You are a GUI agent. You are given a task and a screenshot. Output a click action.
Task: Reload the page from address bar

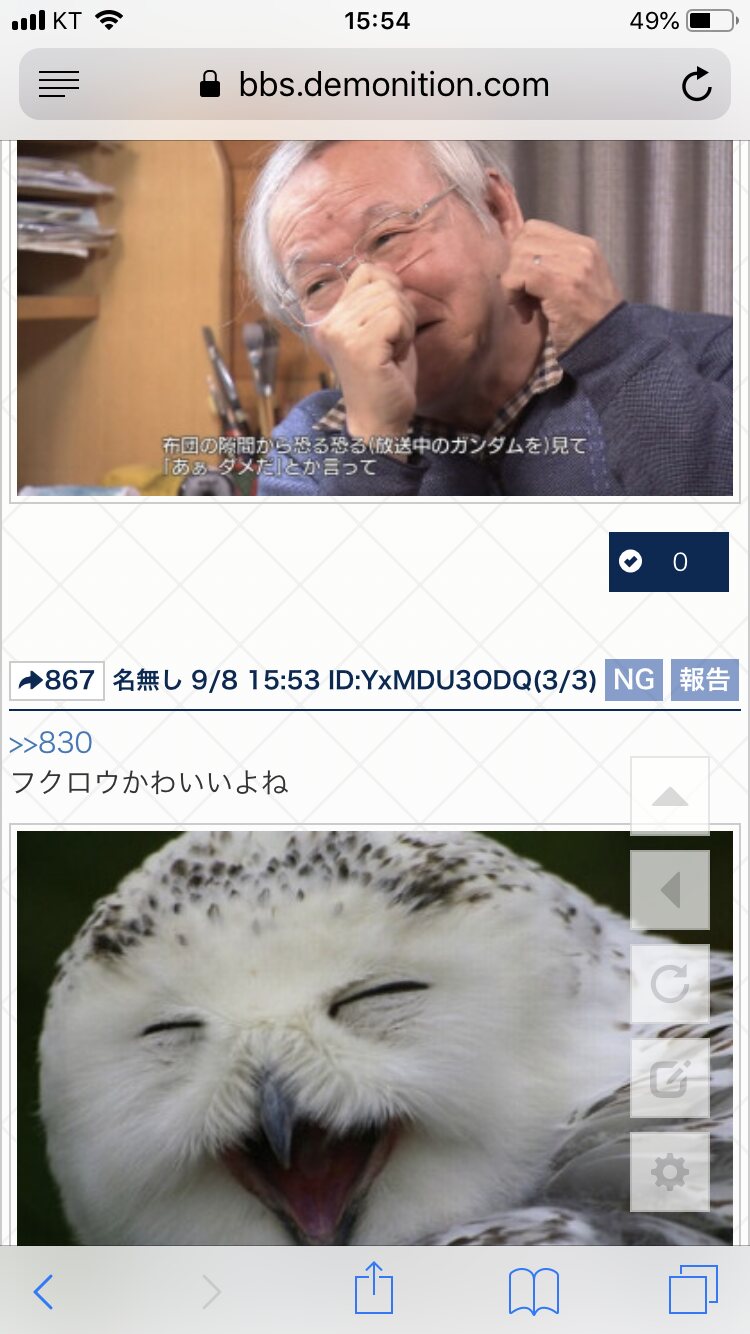pos(696,85)
